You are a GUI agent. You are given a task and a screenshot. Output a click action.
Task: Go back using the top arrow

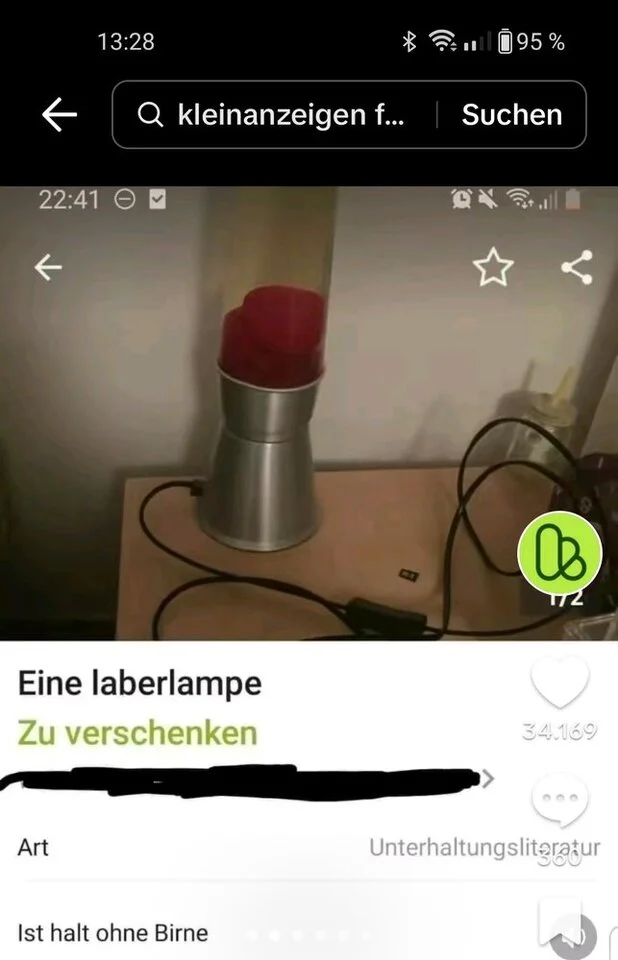tap(59, 115)
